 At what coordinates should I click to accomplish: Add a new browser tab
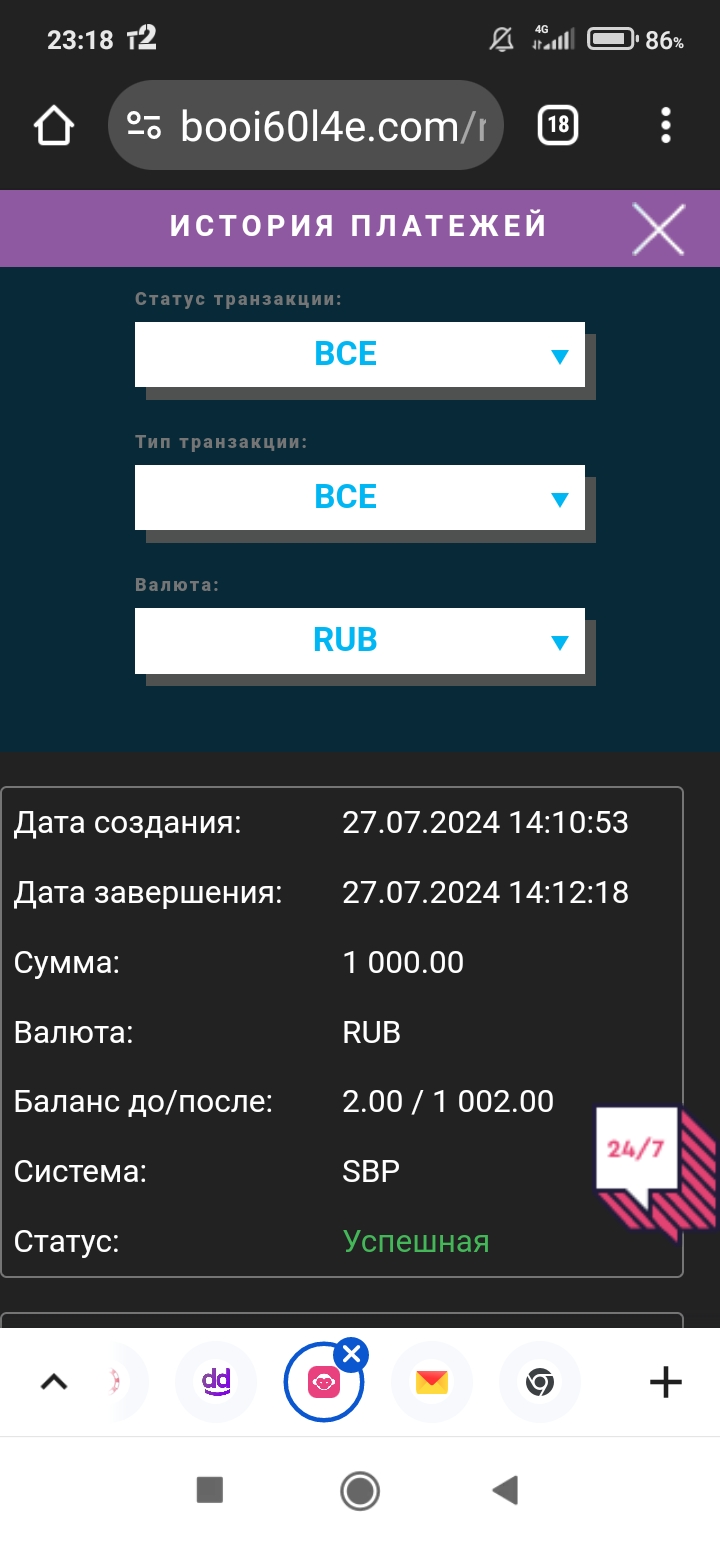click(x=665, y=1382)
